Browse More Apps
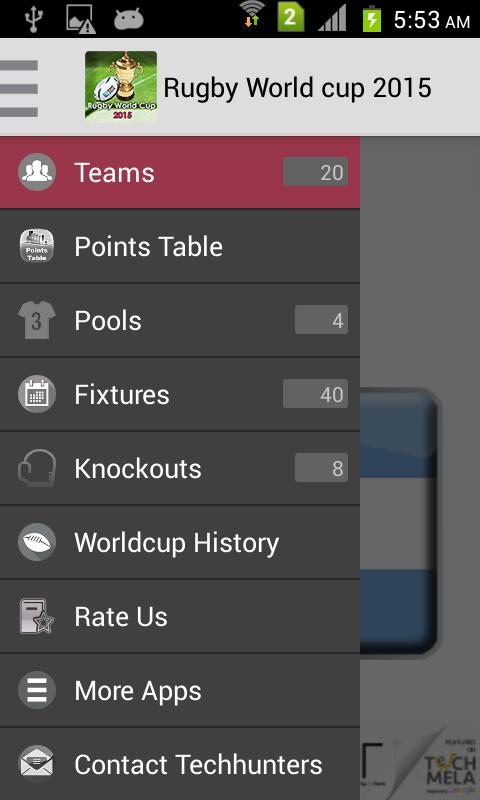The height and width of the screenshot is (800, 480). pos(180,690)
